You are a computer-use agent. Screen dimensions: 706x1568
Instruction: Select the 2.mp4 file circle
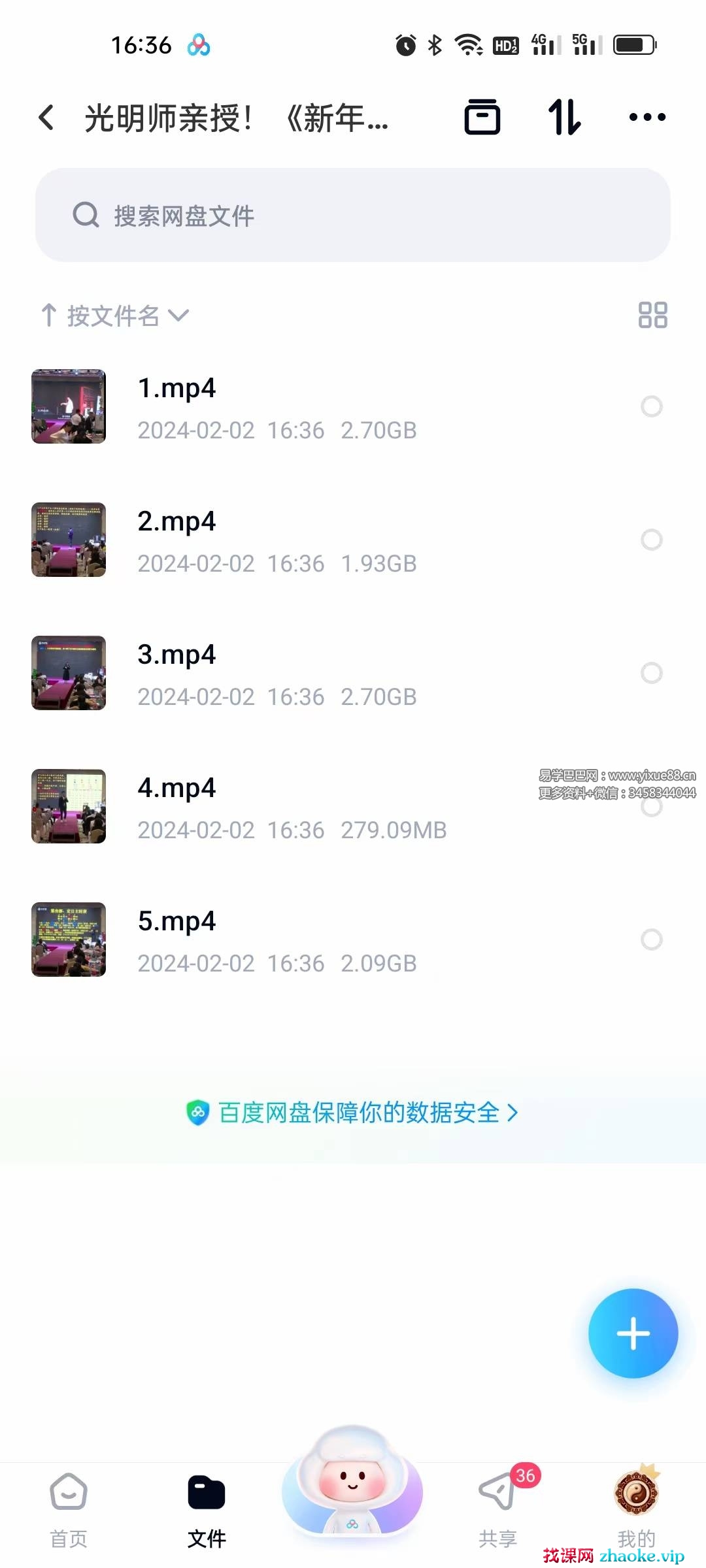pyautogui.click(x=651, y=540)
